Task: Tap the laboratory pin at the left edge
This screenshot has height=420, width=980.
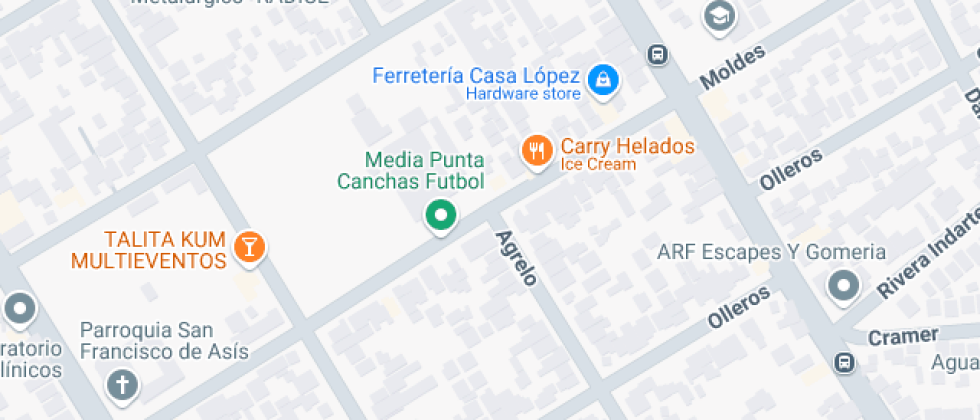Action: coord(18,310)
